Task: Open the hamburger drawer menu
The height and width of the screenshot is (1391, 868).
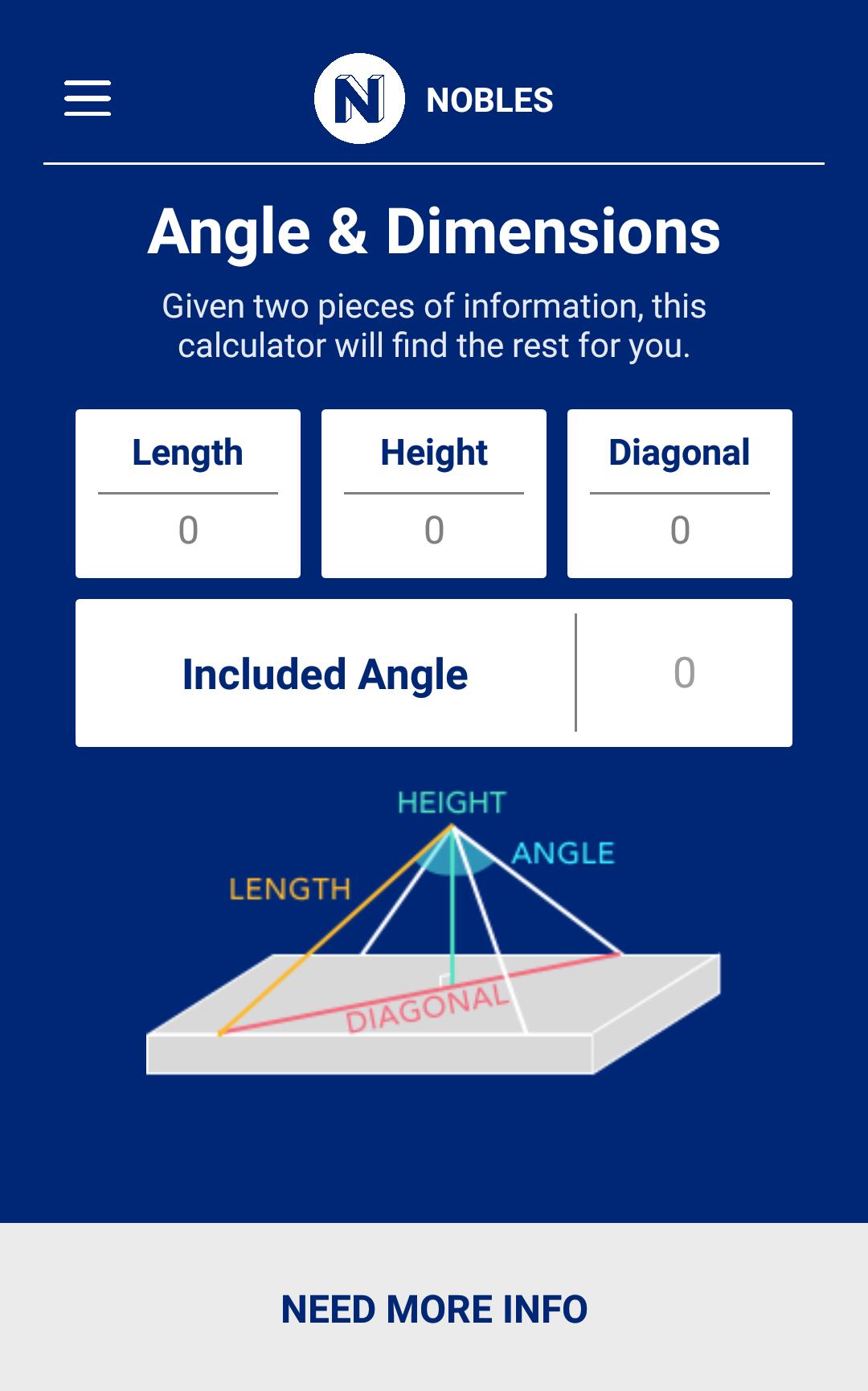Action: (88, 98)
